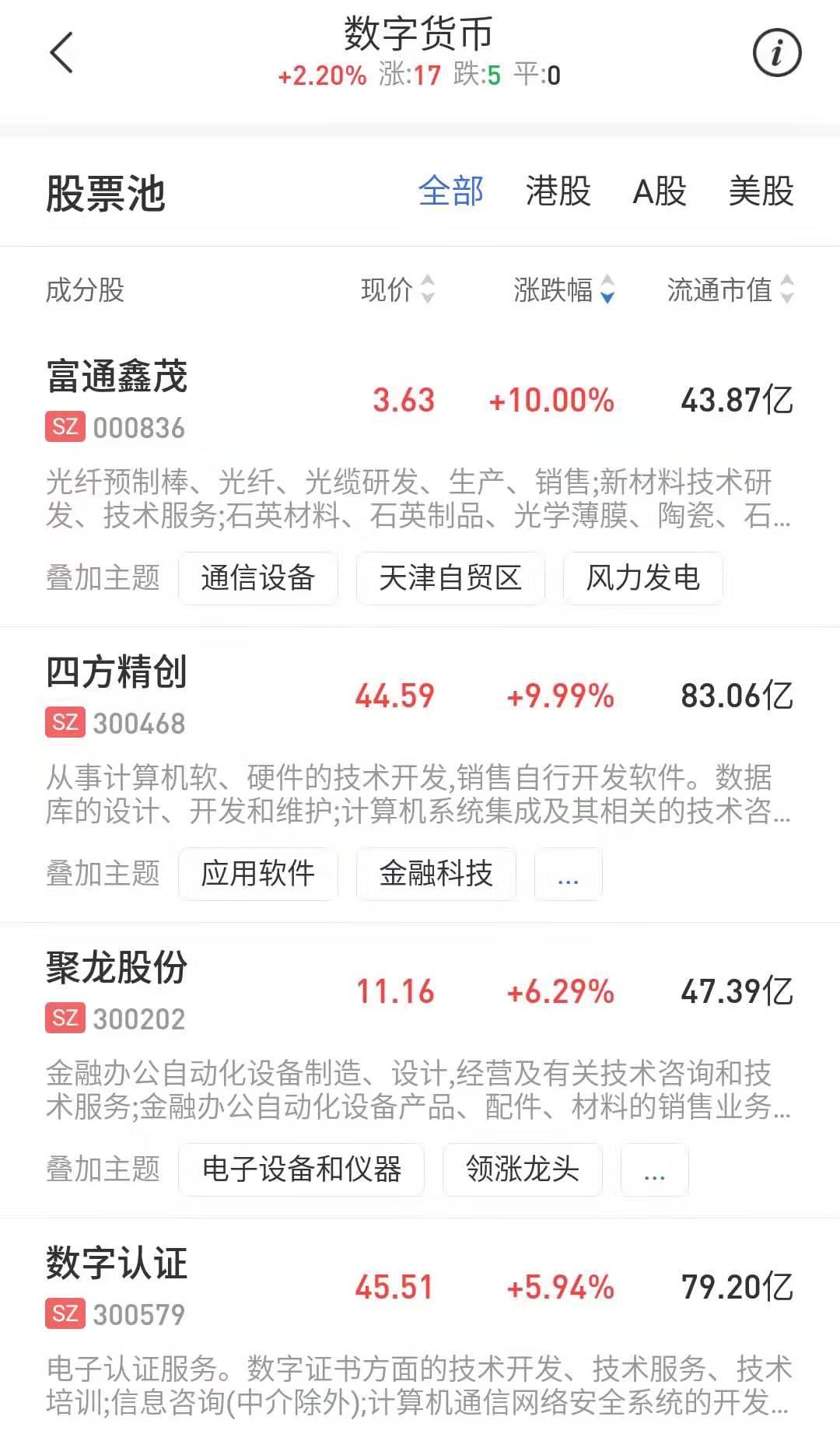Open the info icon for 数字货币
This screenshot has height=1434, width=840.
[776, 53]
